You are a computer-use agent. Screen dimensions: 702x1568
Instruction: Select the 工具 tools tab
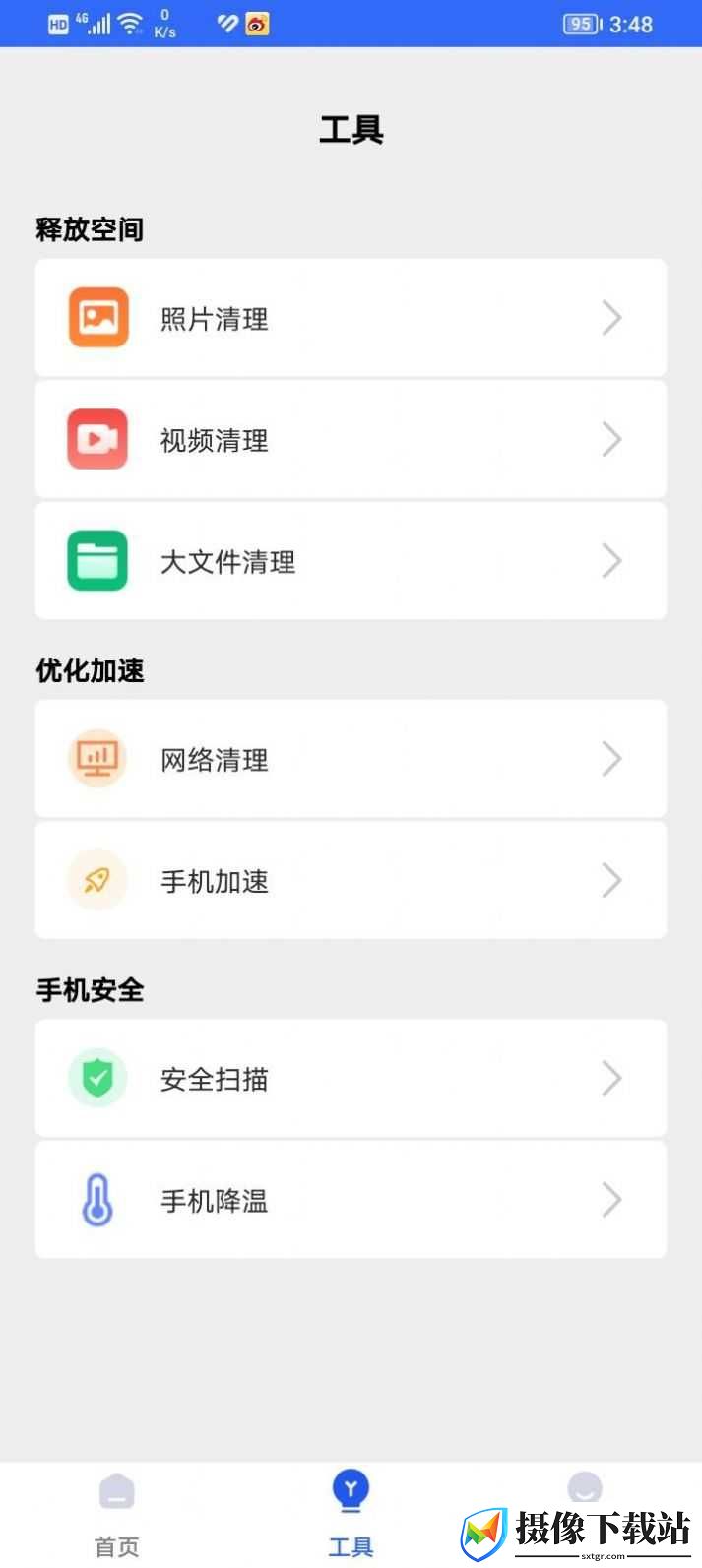tap(351, 1516)
